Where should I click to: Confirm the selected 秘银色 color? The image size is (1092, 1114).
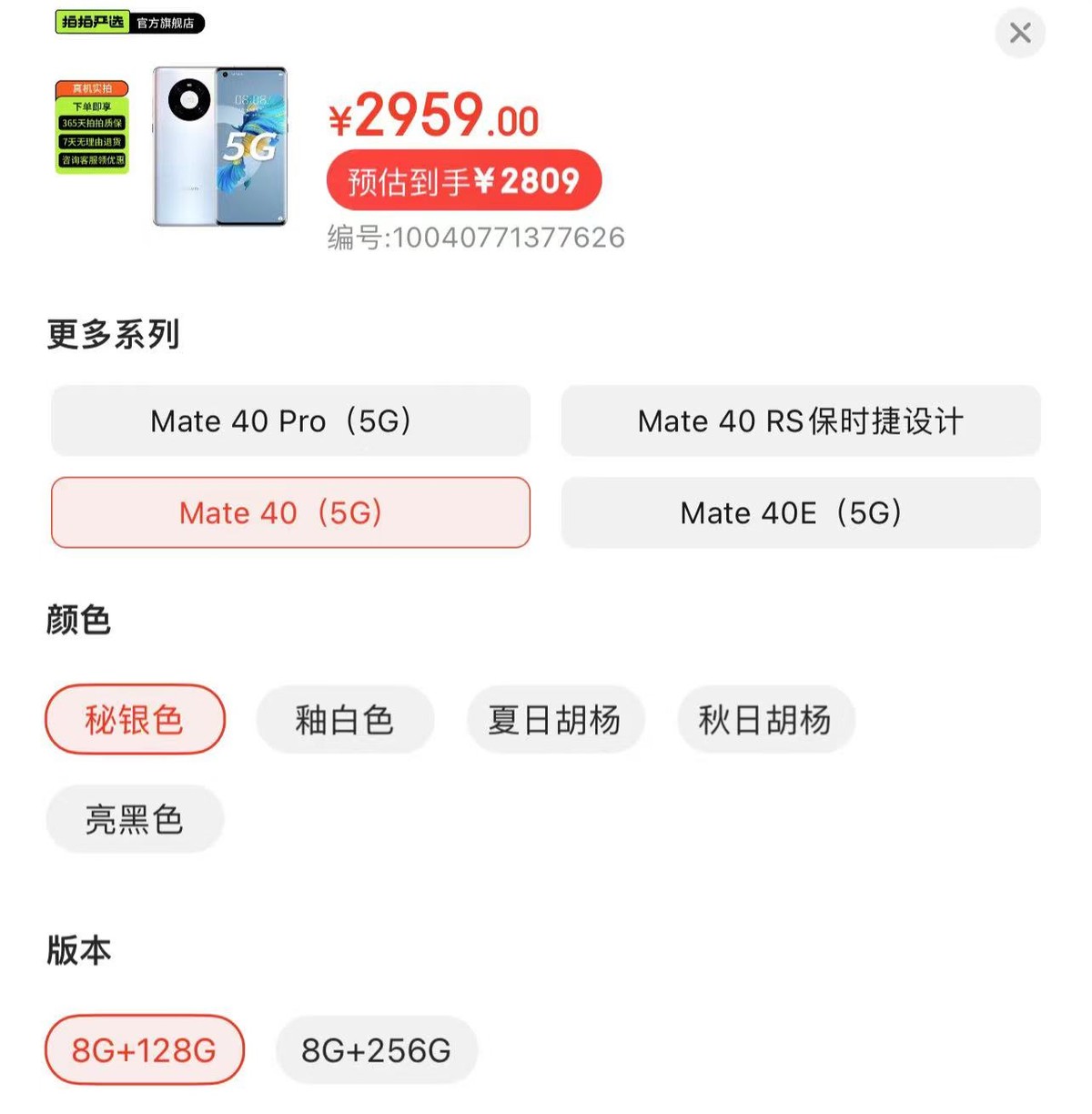click(135, 719)
